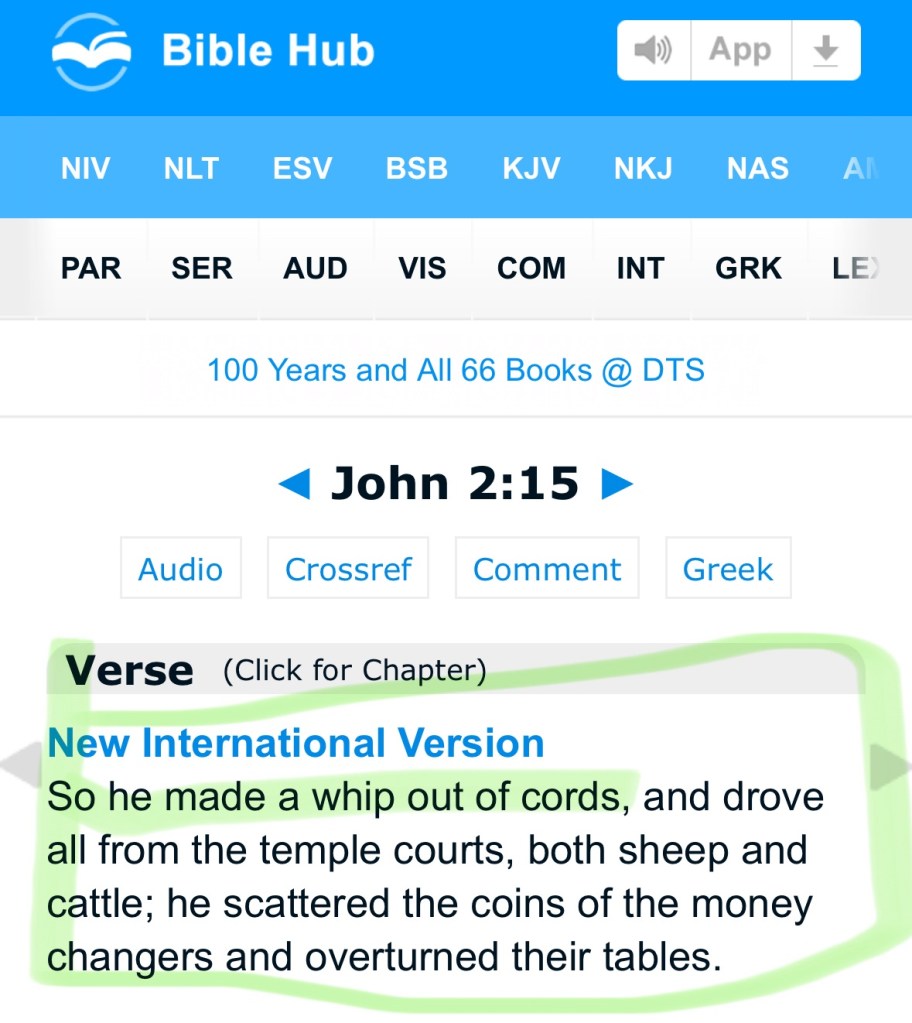Open the KJV translation
This screenshot has height=1023, width=912.
pyautogui.click(x=531, y=168)
